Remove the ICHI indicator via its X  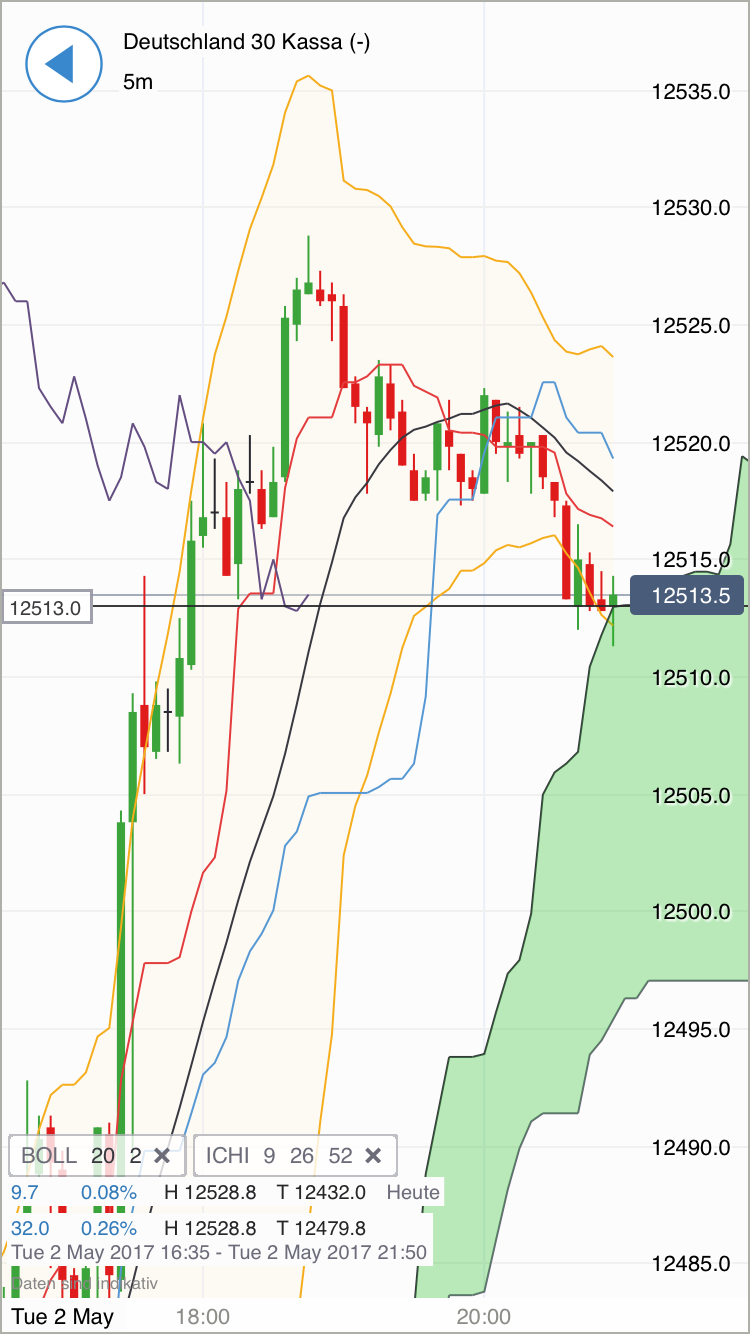click(x=373, y=1155)
